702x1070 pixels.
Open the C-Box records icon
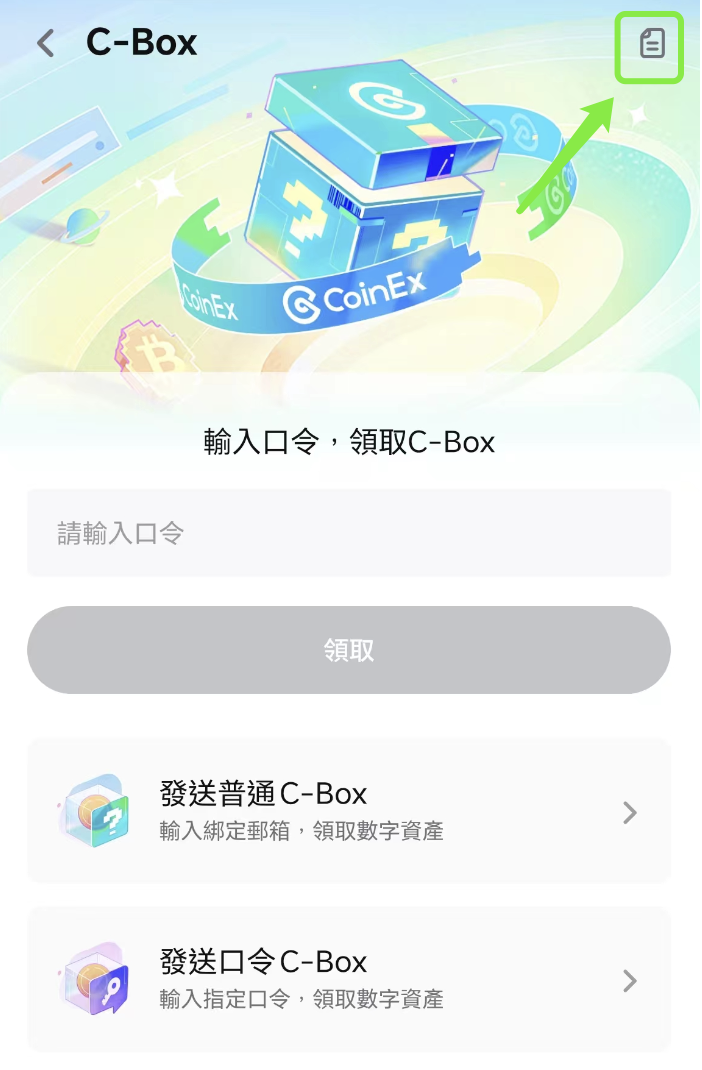click(651, 44)
